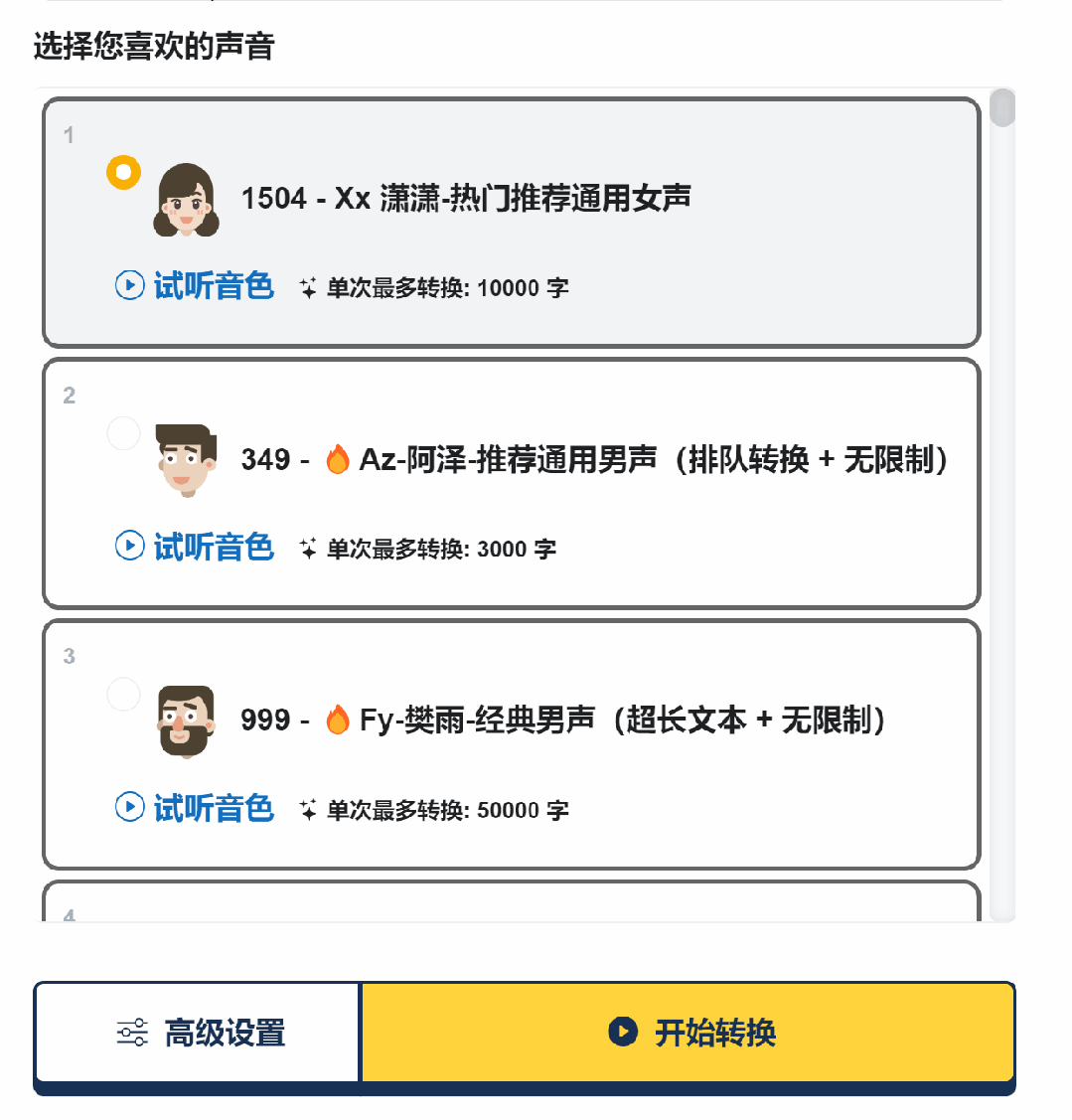The height and width of the screenshot is (1120, 1072).
Task: Play 试听音色 for Fy-樊雨 voice
Action: click(195, 808)
